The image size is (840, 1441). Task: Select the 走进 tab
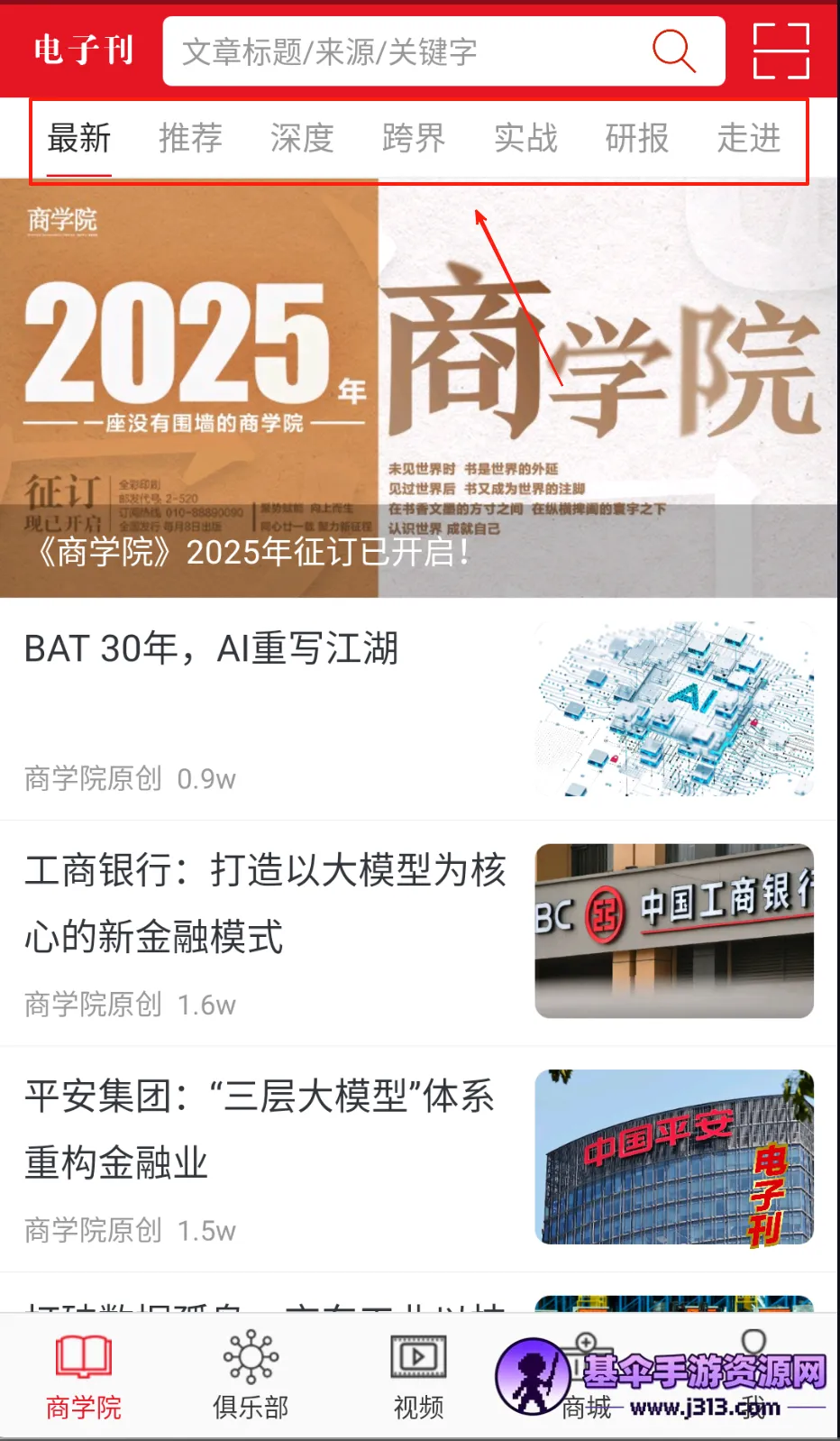click(747, 139)
